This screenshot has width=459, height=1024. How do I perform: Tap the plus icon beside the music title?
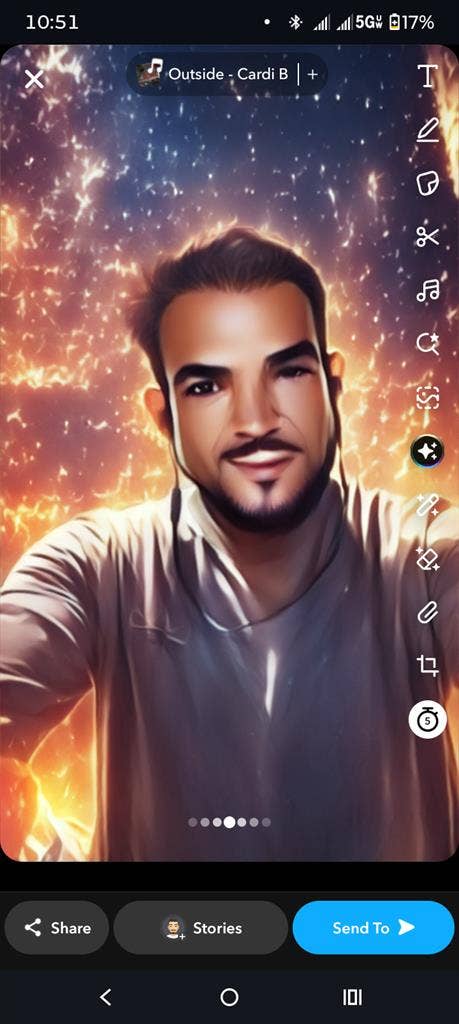pos(312,74)
